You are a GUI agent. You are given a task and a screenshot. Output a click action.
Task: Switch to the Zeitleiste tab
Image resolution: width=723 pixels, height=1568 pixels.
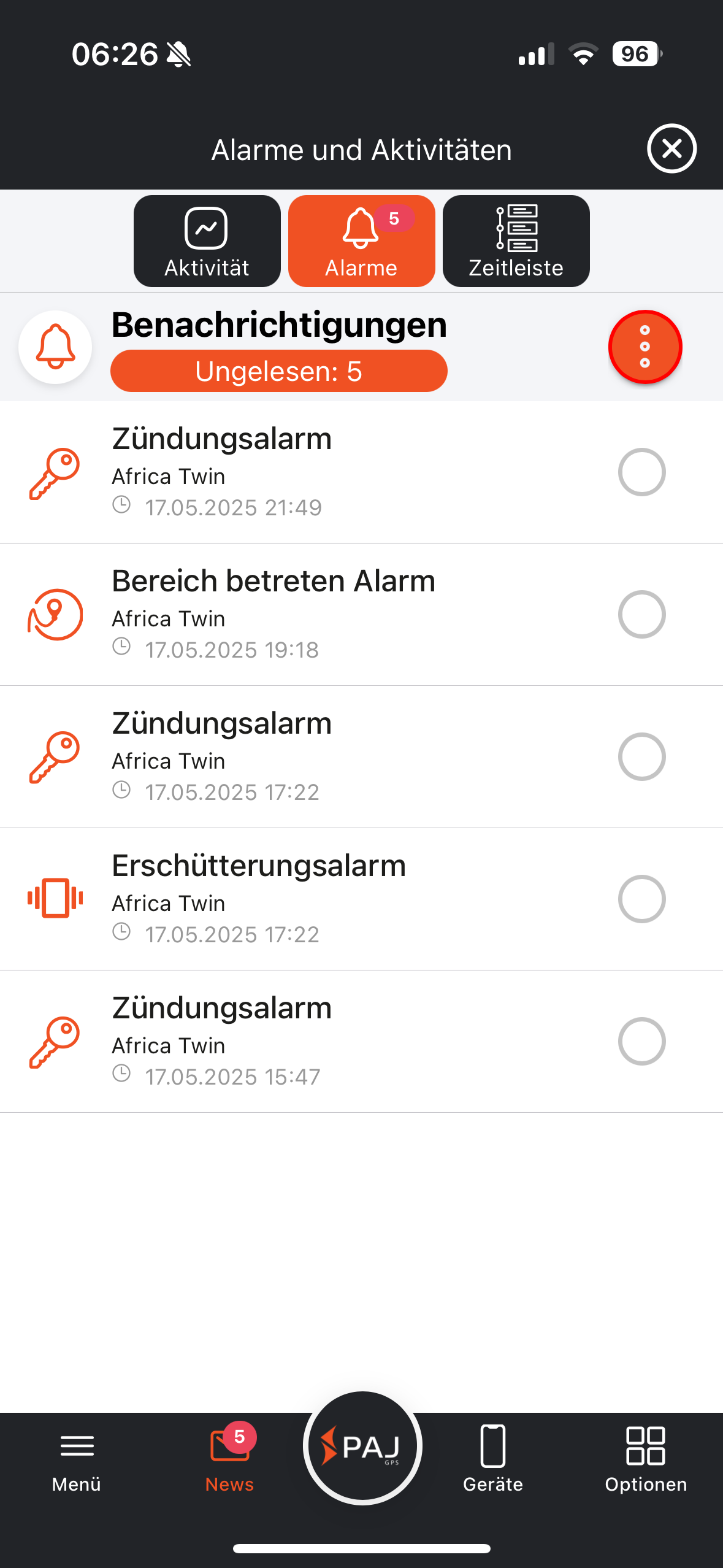tap(516, 241)
